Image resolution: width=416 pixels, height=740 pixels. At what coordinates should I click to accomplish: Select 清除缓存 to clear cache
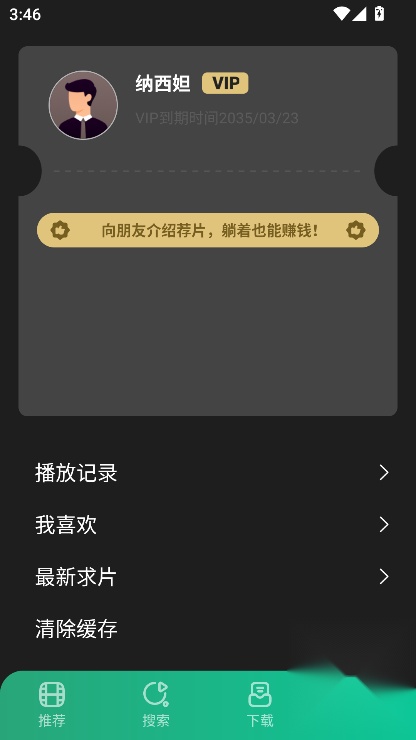208,629
